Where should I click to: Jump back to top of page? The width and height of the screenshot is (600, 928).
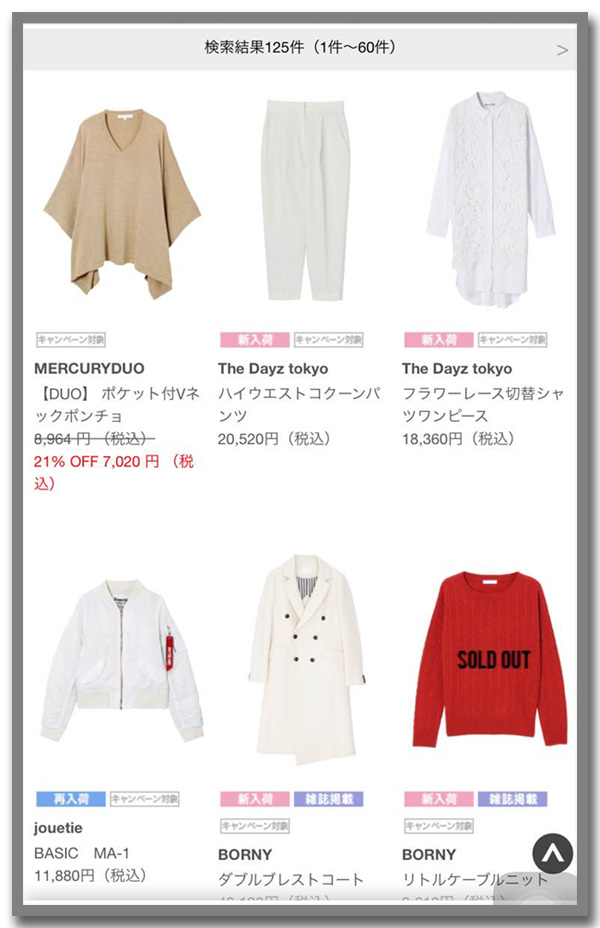click(x=551, y=854)
